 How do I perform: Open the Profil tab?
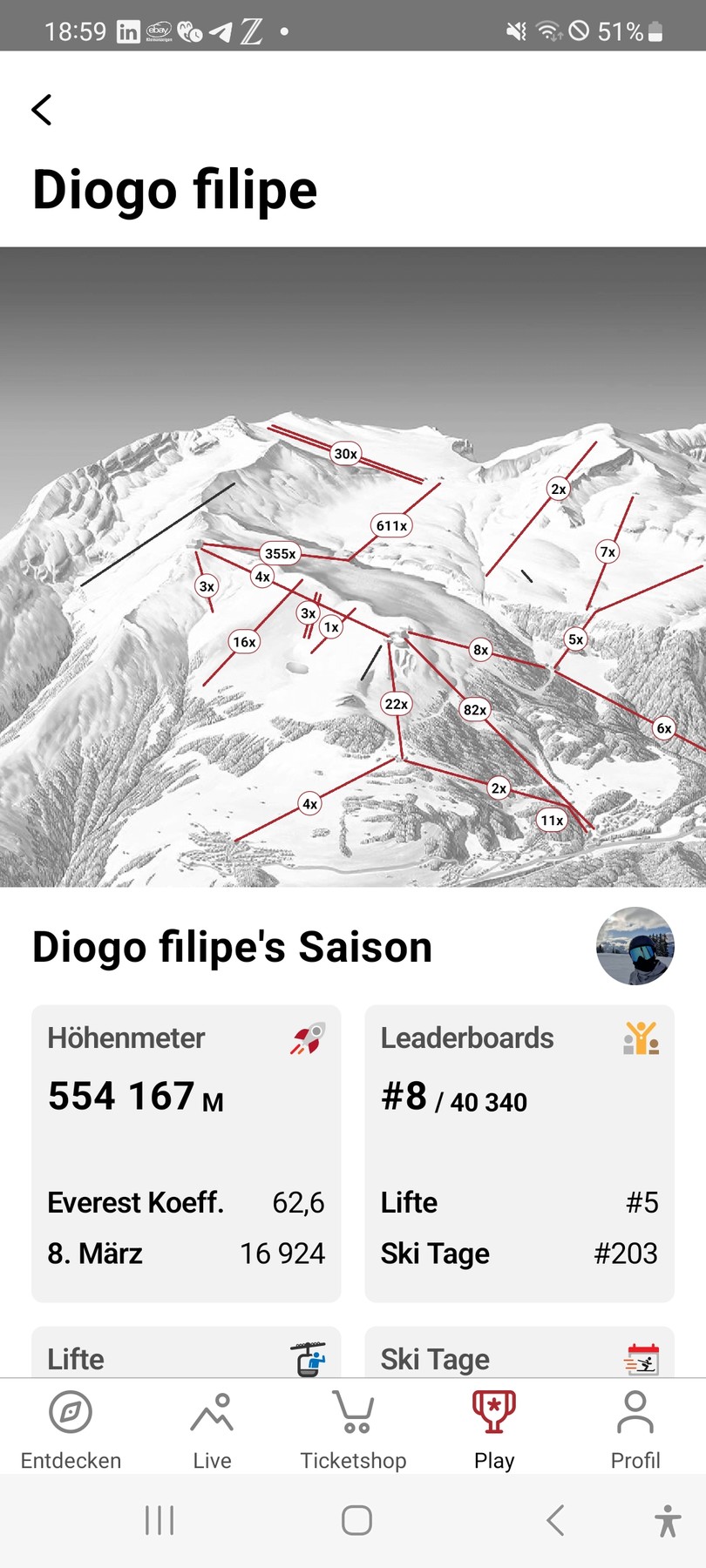pos(635,1430)
